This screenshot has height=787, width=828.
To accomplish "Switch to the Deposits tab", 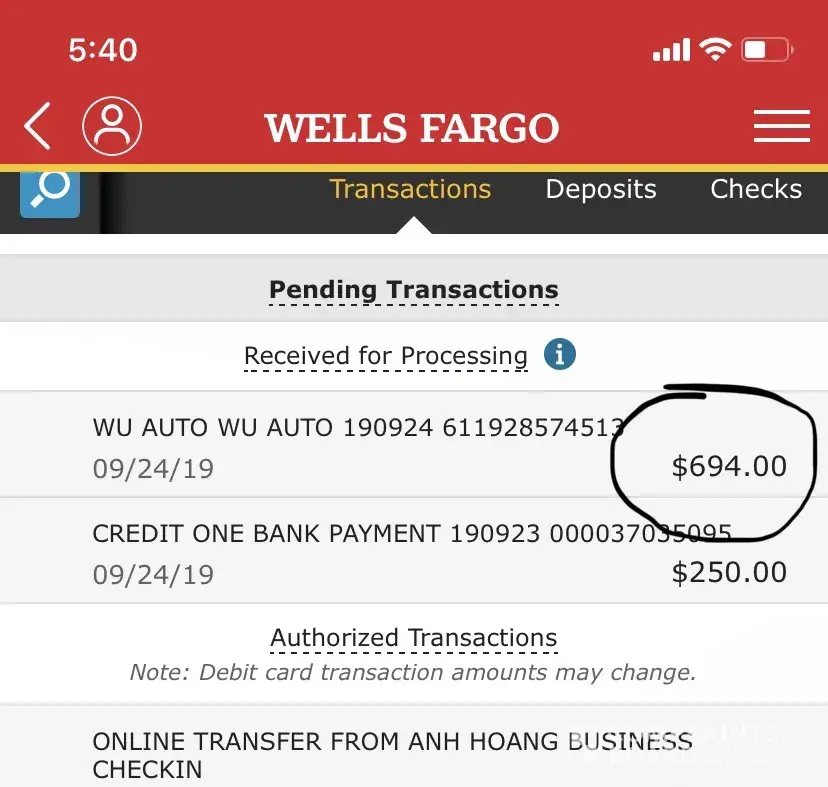I will 600,189.
